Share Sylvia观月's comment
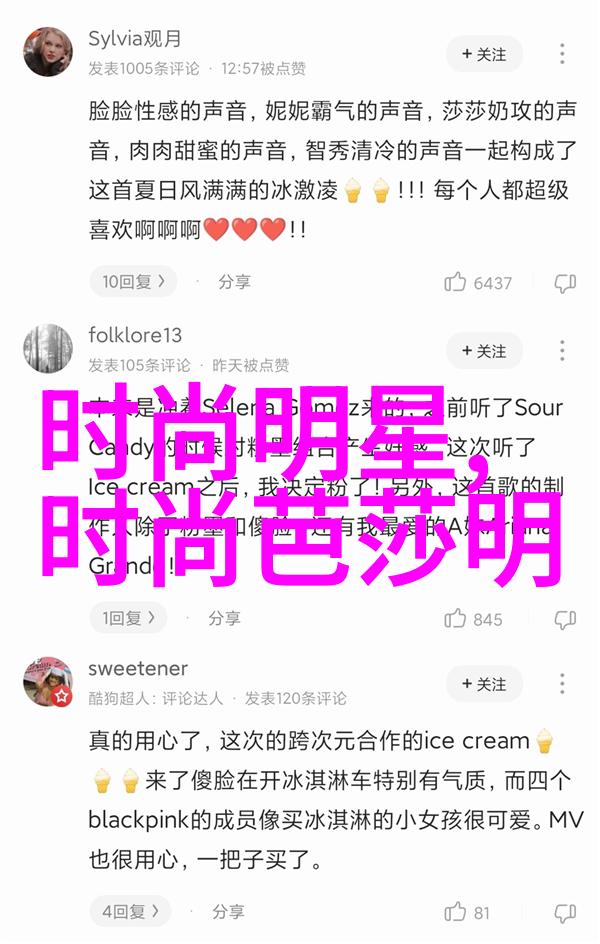Screen dimensions: 600x944 pyautogui.click(x=234, y=282)
